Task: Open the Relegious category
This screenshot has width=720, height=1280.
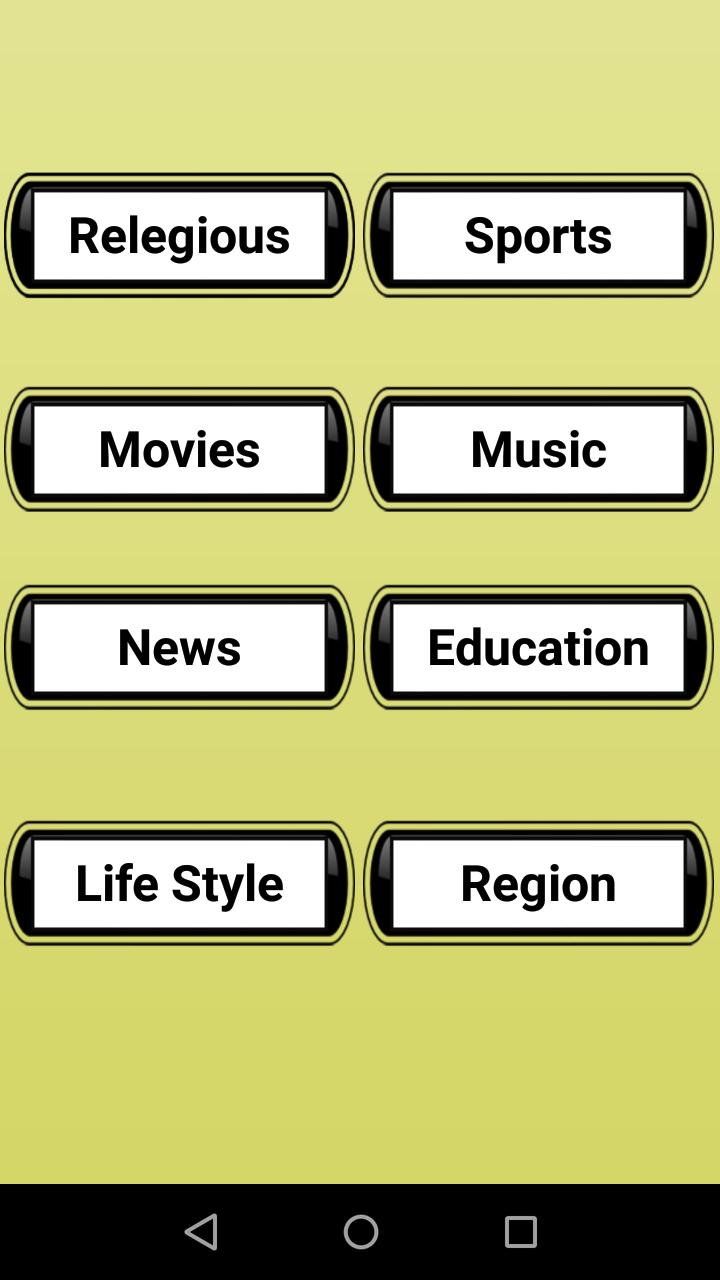Action: [x=180, y=235]
